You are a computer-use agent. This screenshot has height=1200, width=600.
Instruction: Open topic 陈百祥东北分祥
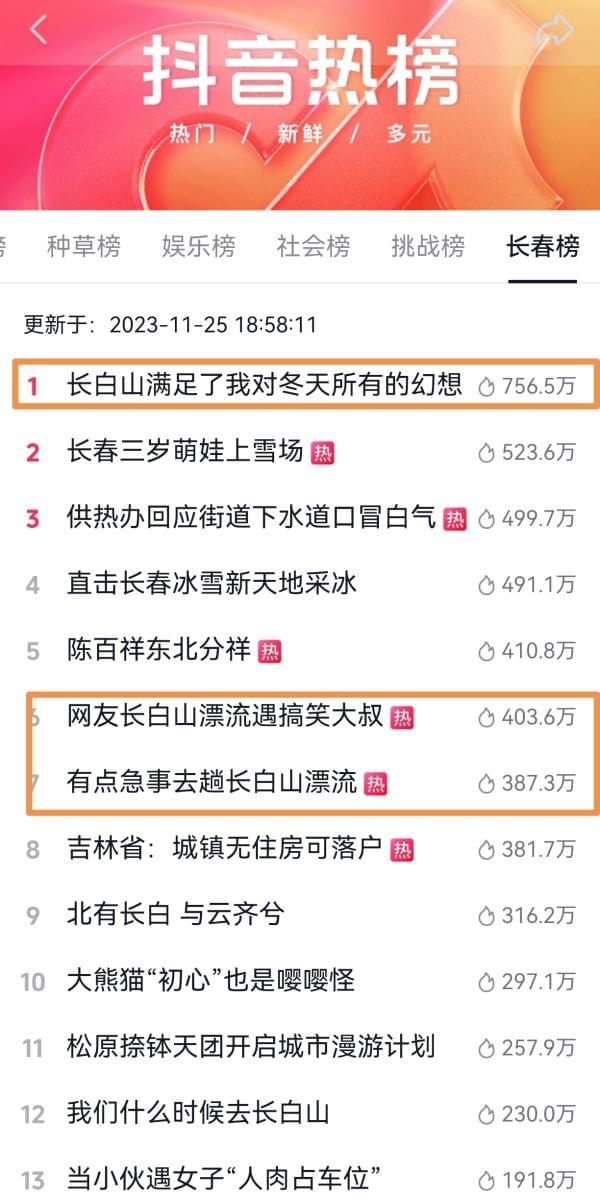[158, 650]
